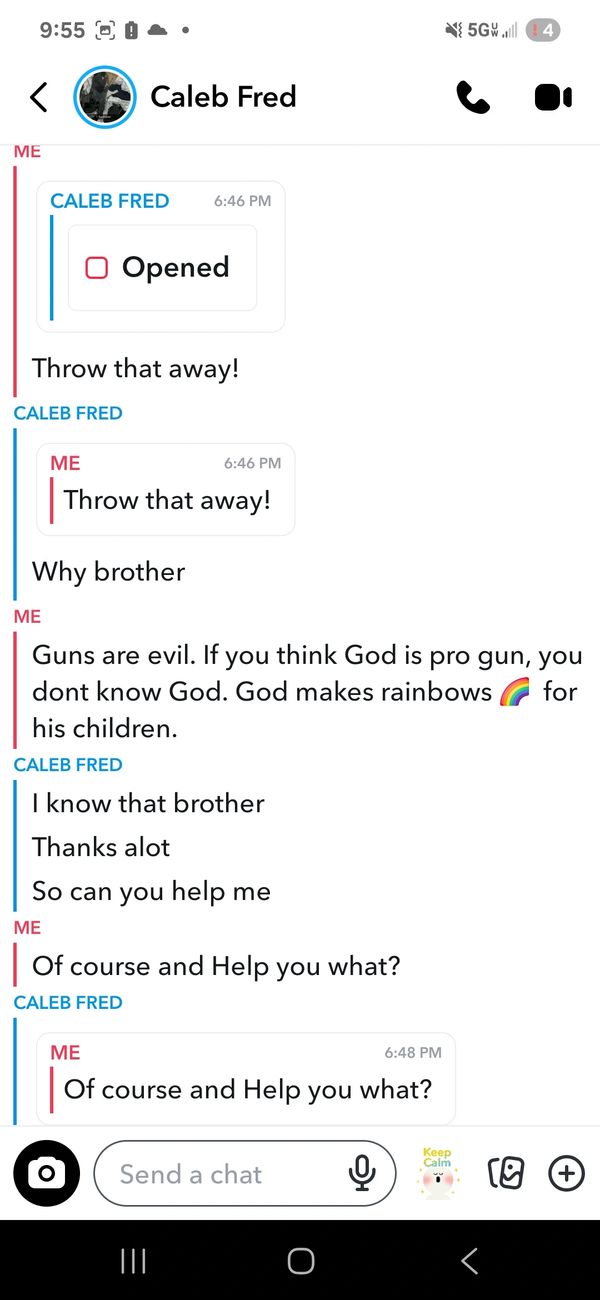Open the plus menu for more options
600x1300 pixels.
pyautogui.click(x=566, y=1173)
